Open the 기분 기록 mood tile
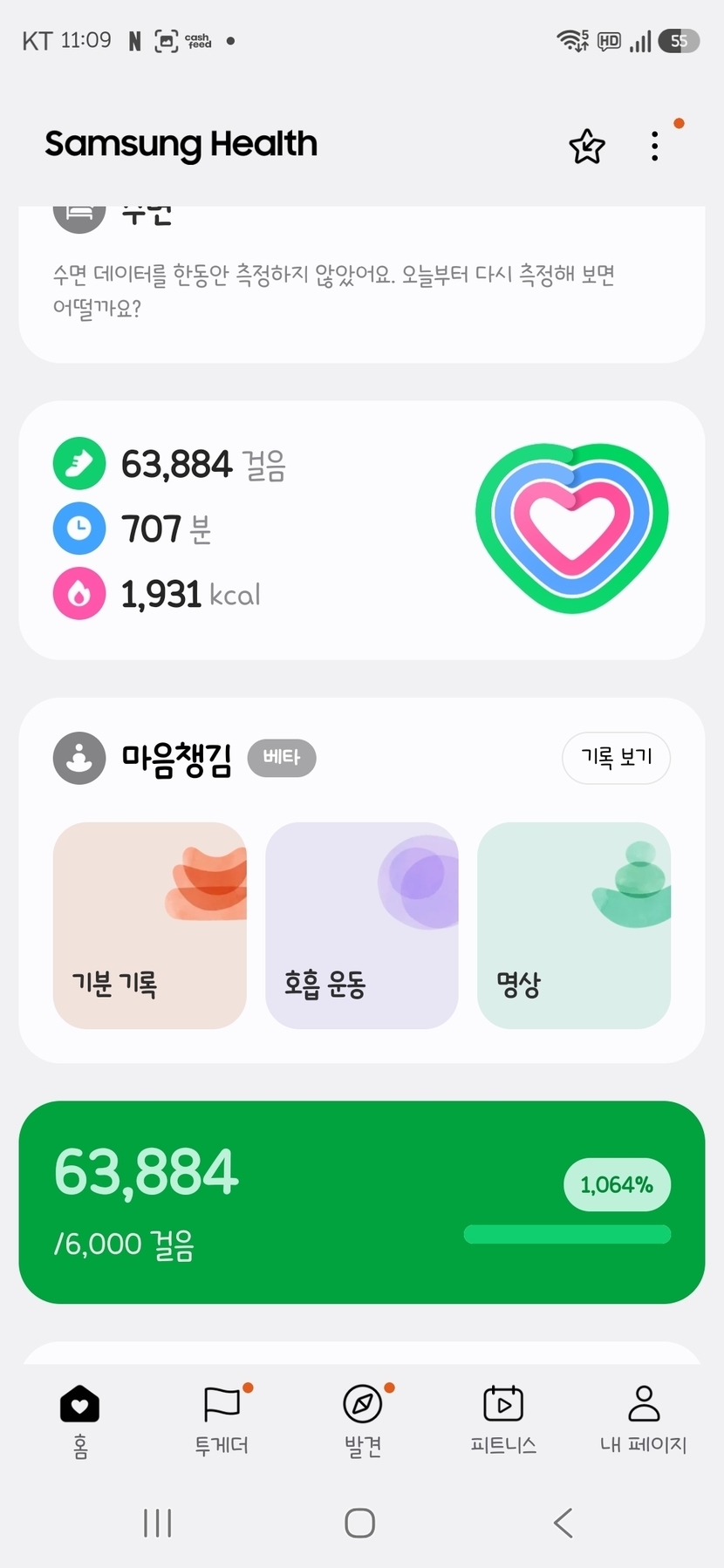 [149, 924]
